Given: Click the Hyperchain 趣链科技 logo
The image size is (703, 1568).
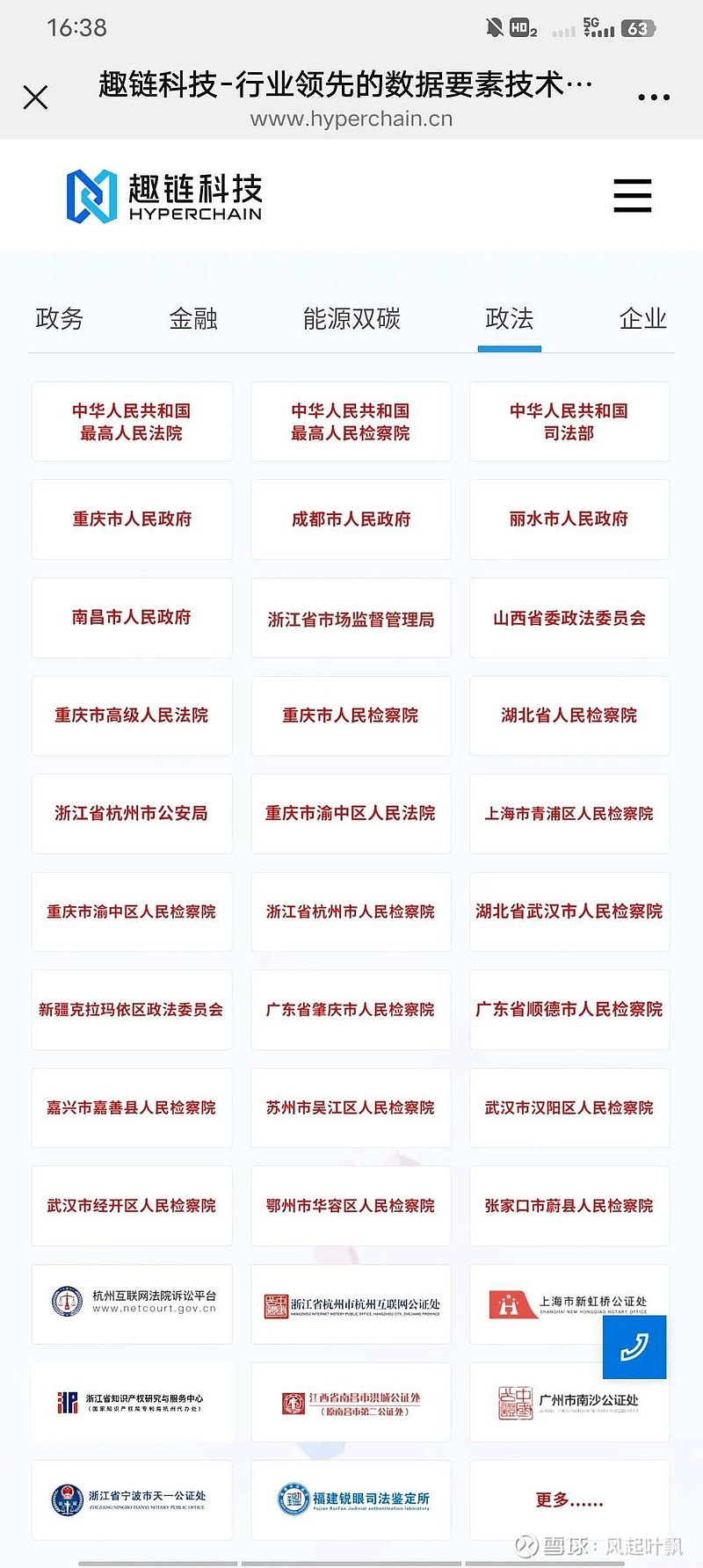Looking at the screenshot, I should 165,195.
